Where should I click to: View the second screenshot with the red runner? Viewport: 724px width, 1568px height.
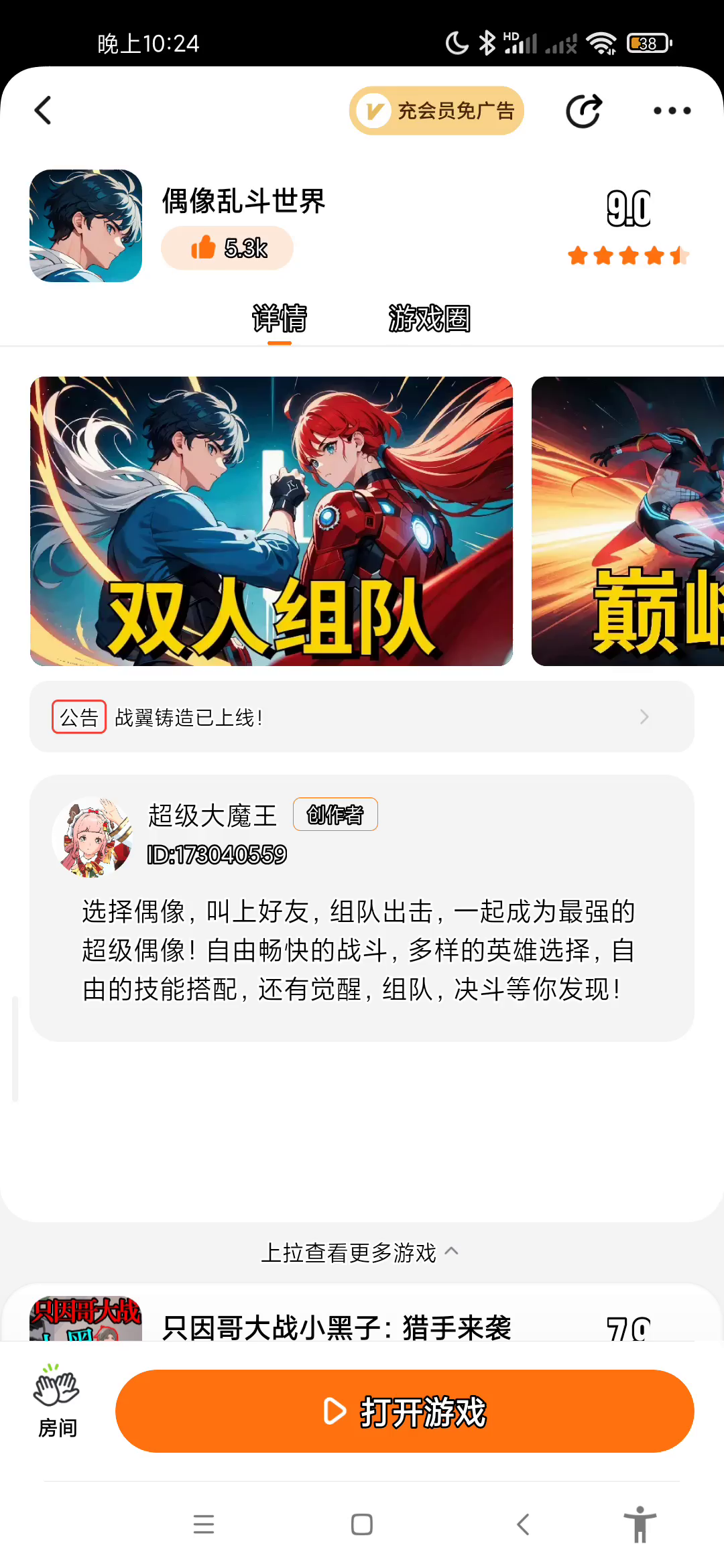(x=627, y=521)
